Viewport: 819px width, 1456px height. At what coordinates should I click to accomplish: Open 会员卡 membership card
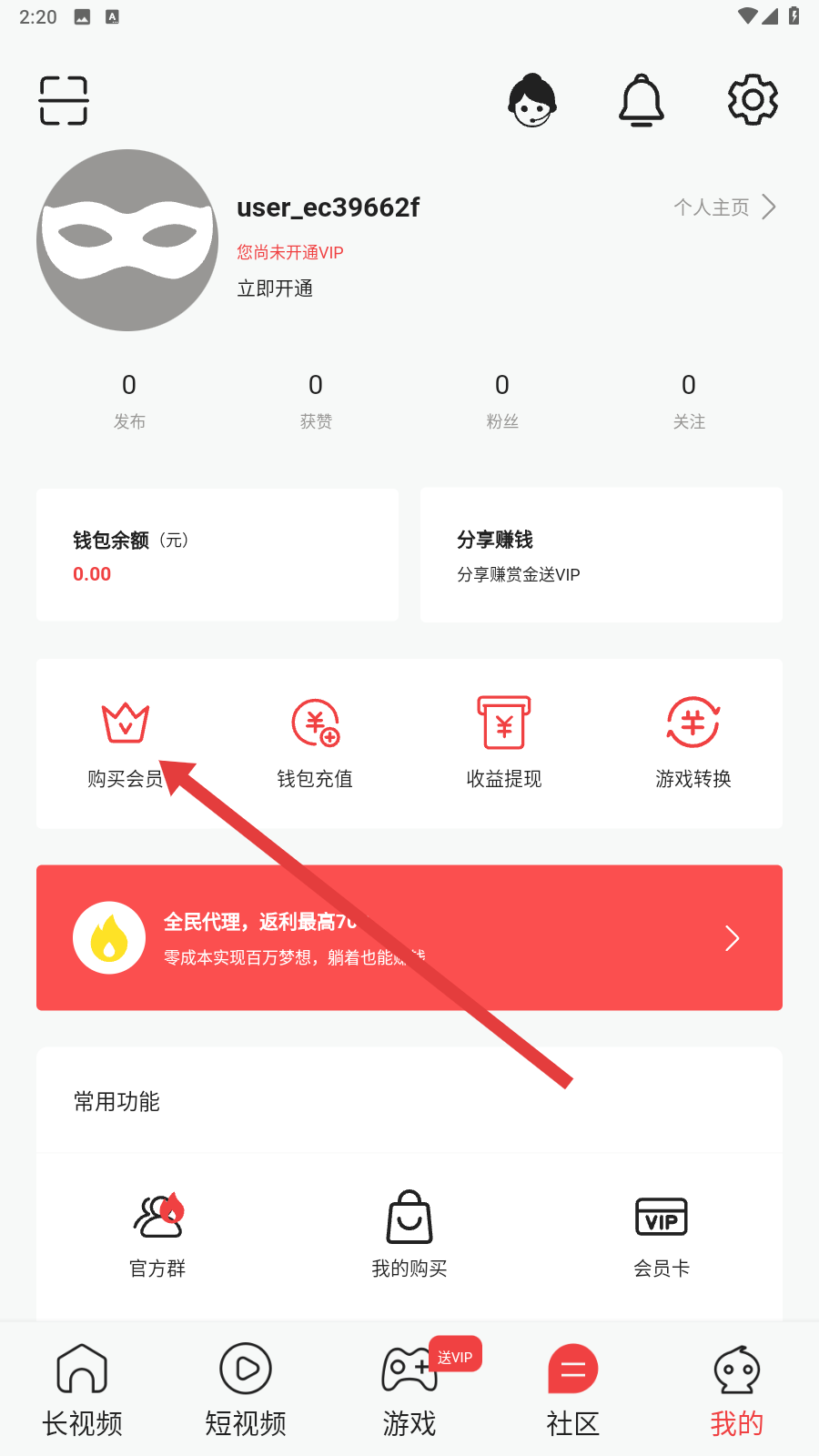click(662, 1234)
